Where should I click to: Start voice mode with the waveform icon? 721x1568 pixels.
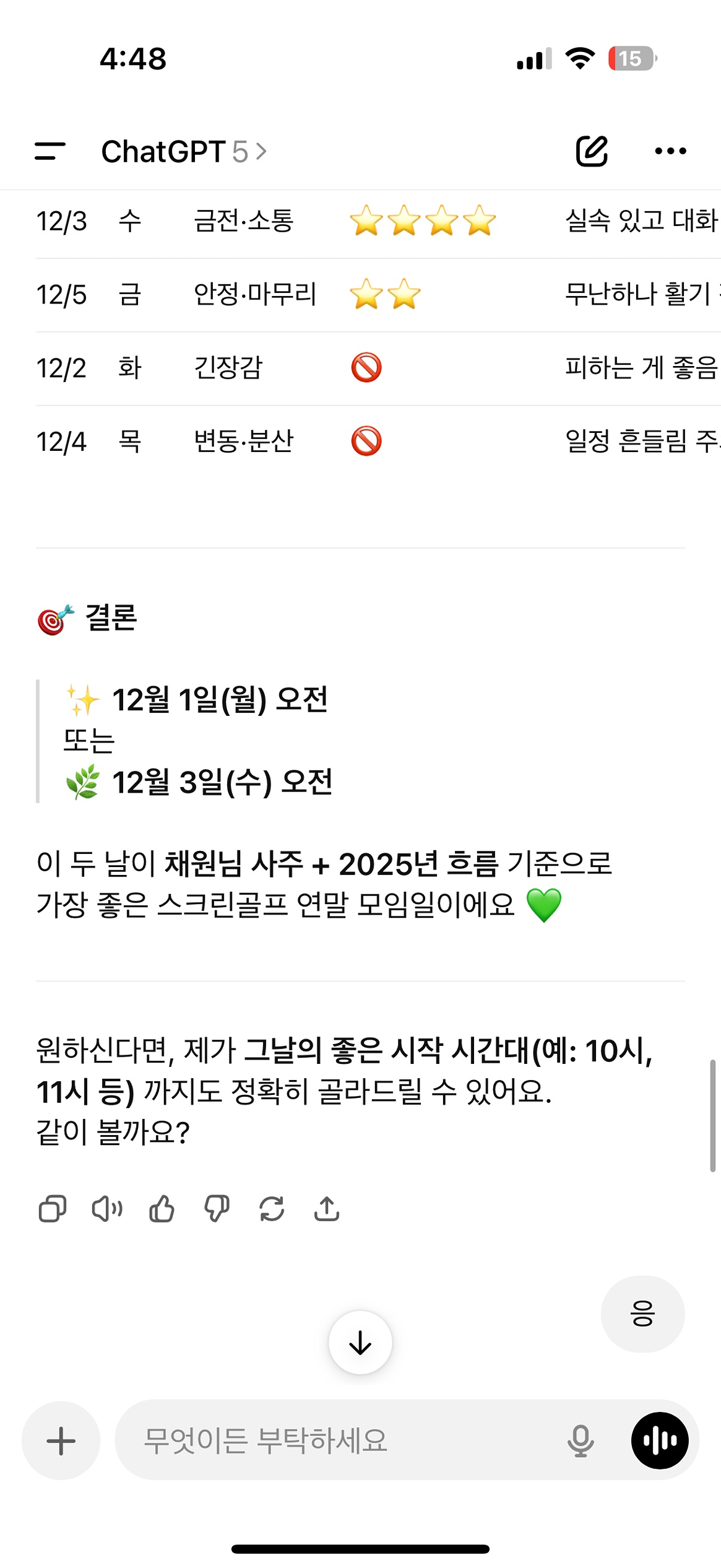pos(660,1442)
